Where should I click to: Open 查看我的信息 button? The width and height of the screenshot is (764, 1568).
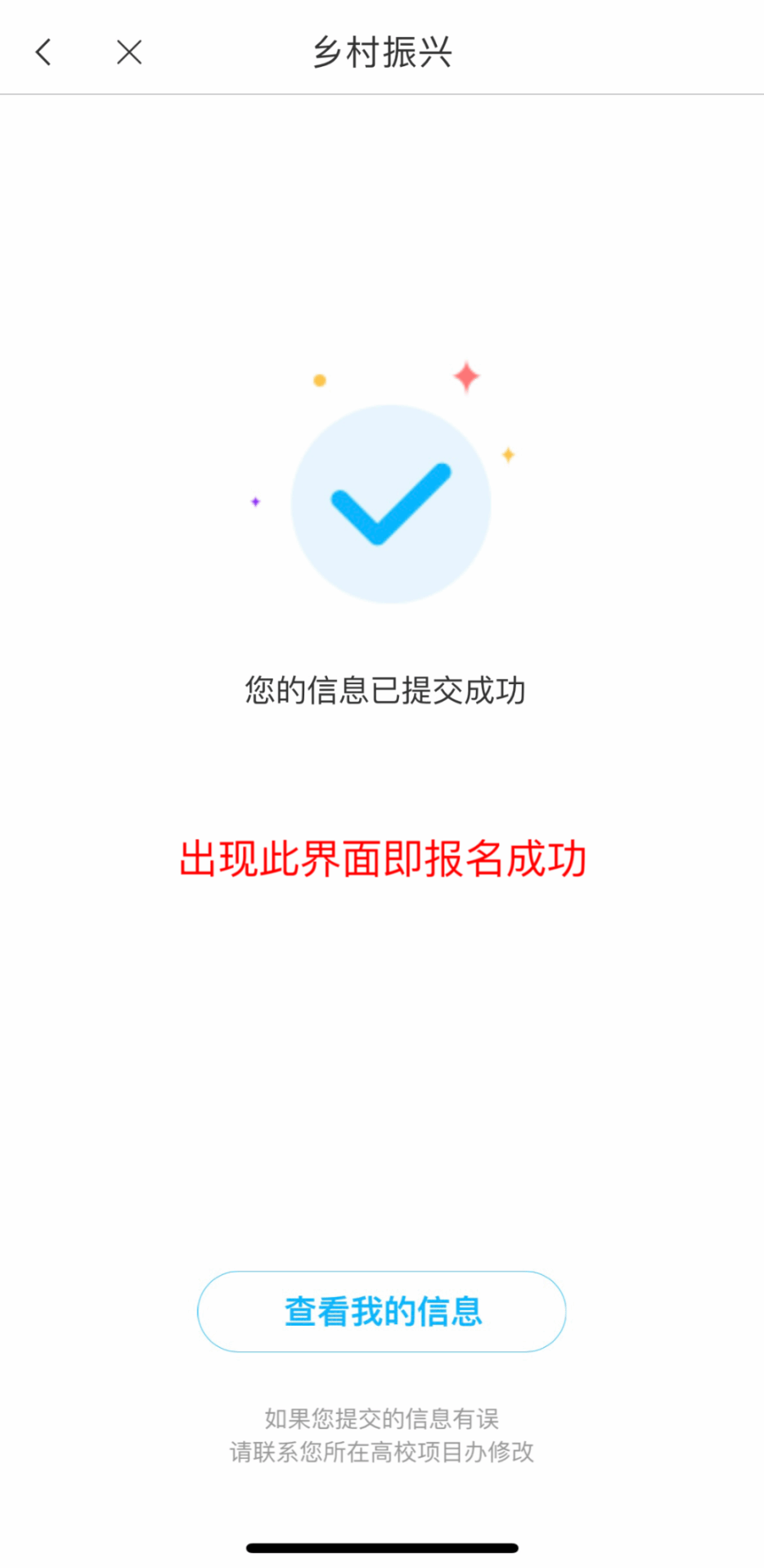coord(381,1311)
